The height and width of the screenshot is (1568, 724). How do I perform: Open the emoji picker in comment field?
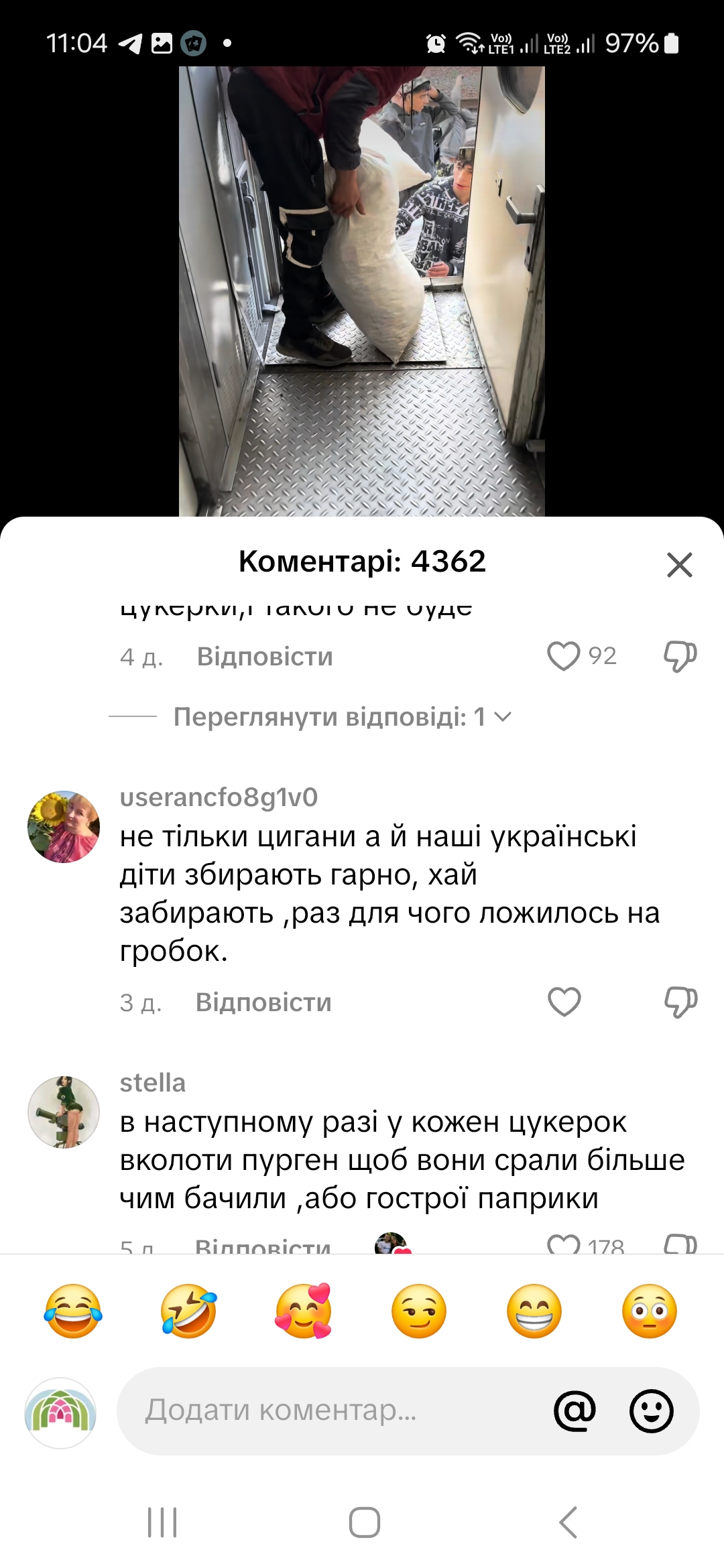[651, 1411]
